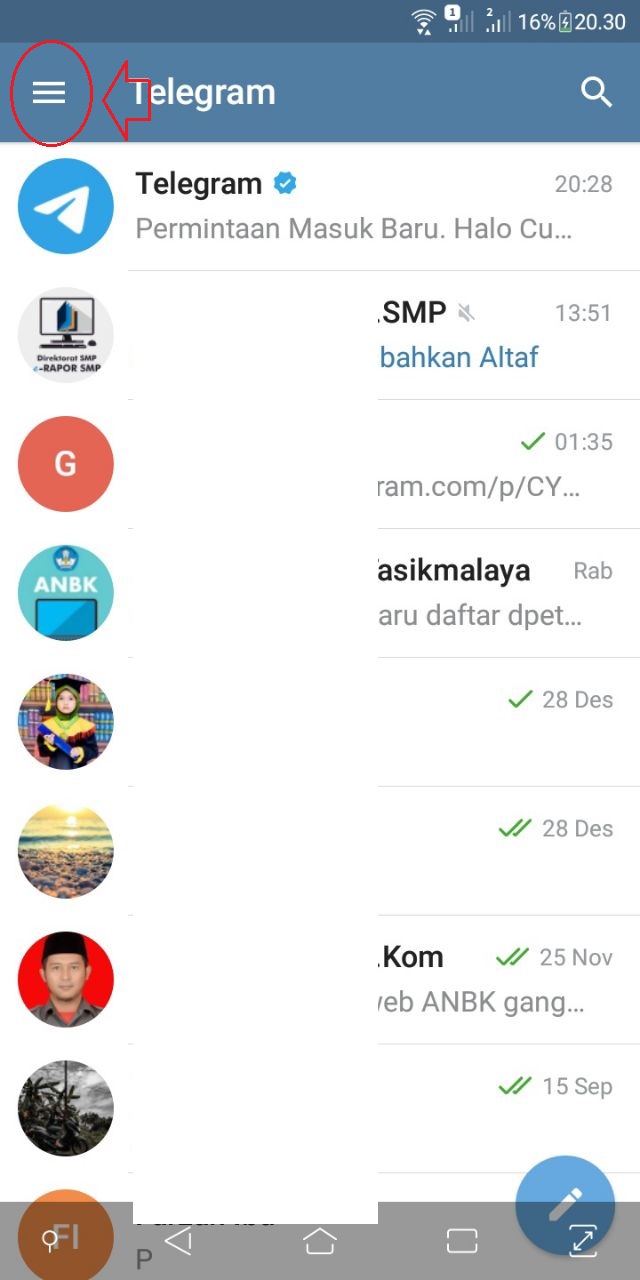Go to the system home screen

(320, 1241)
